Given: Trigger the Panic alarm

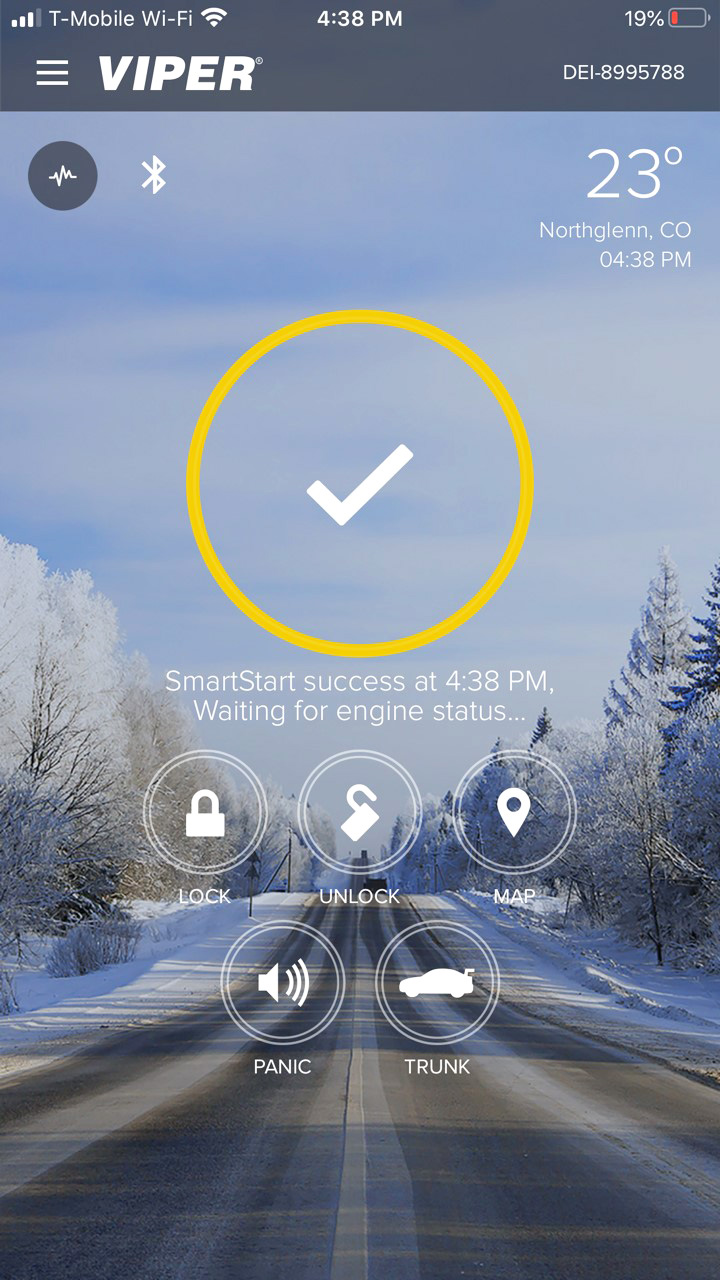Looking at the screenshot, I should tap(282, 983).
